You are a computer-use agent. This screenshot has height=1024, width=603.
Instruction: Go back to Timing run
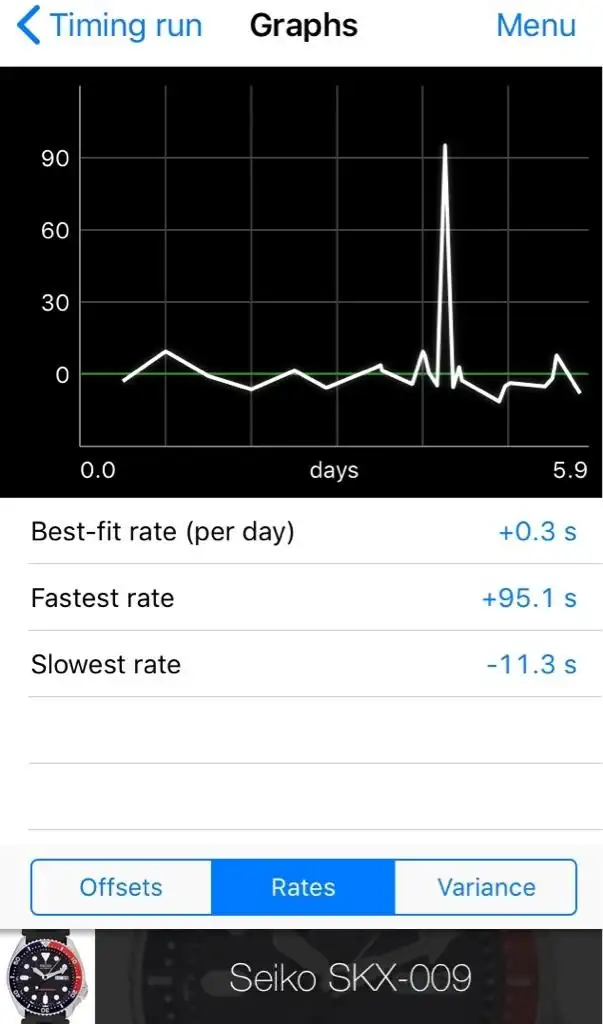pos(110,26)
